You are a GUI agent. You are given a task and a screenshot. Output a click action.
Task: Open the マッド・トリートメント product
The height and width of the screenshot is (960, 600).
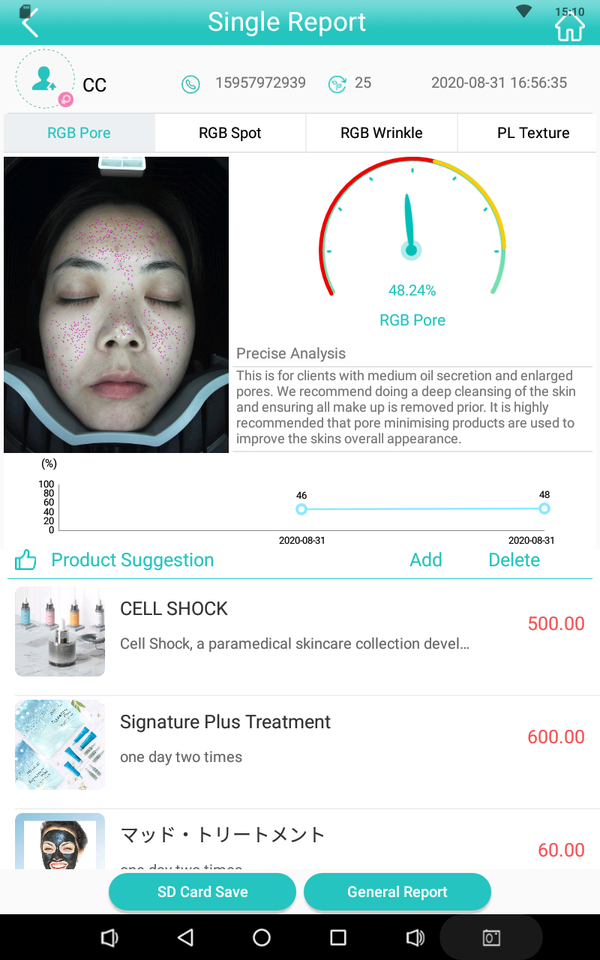300,839
